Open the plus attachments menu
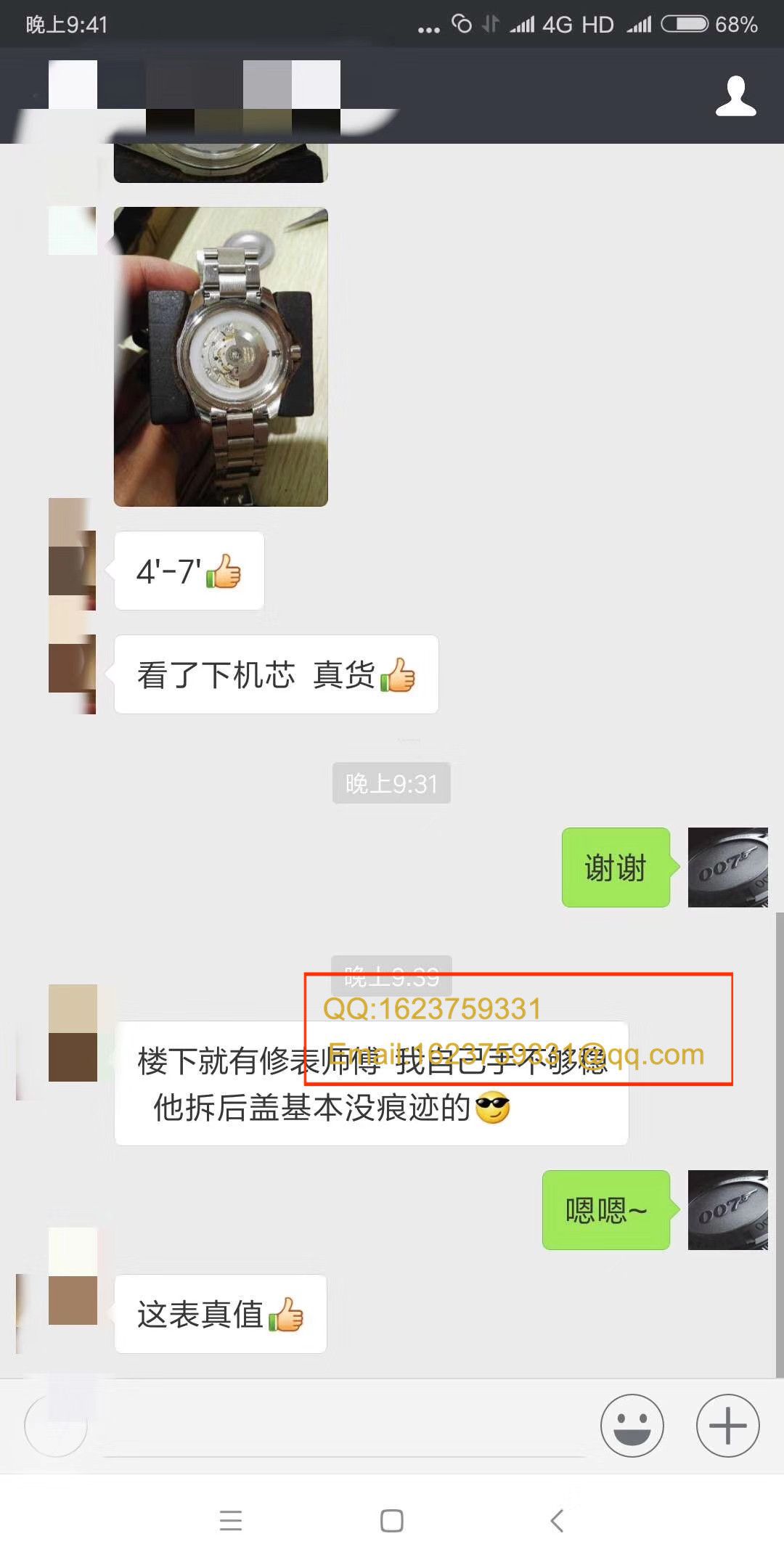784x1568 pixels. [727, 1426]
